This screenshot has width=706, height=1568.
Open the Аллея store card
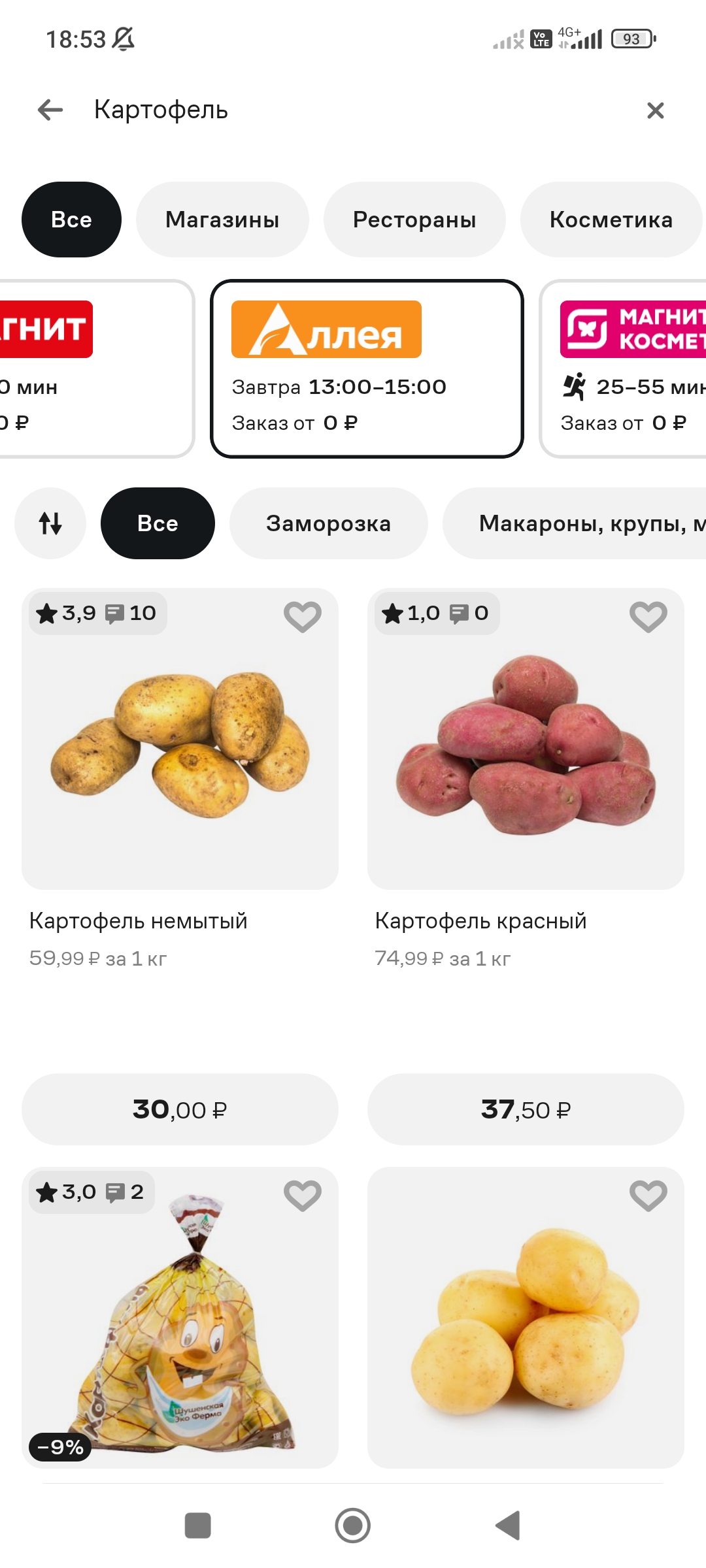[367, 368]
